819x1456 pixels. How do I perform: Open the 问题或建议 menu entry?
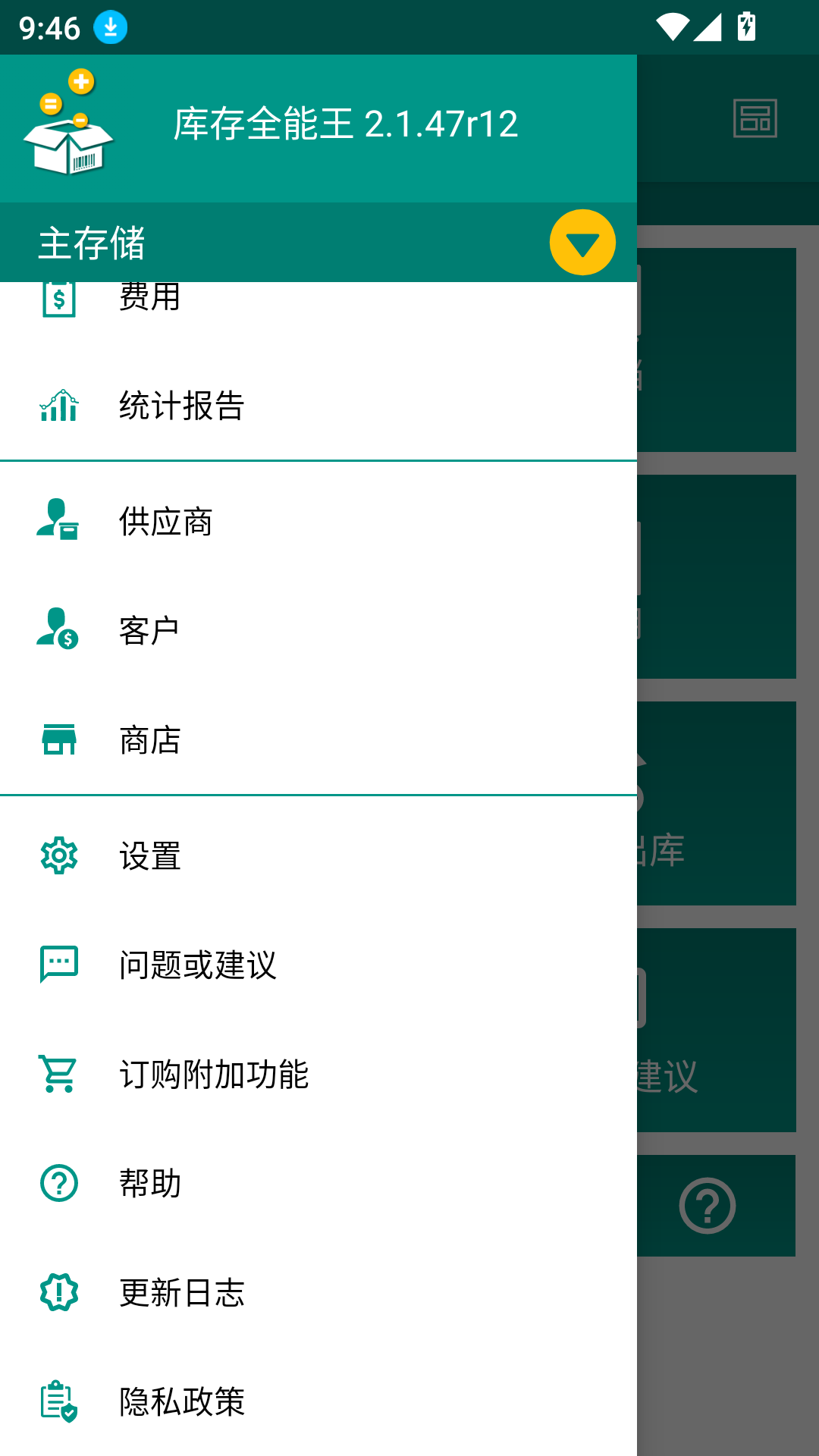(x=197, y=964)
